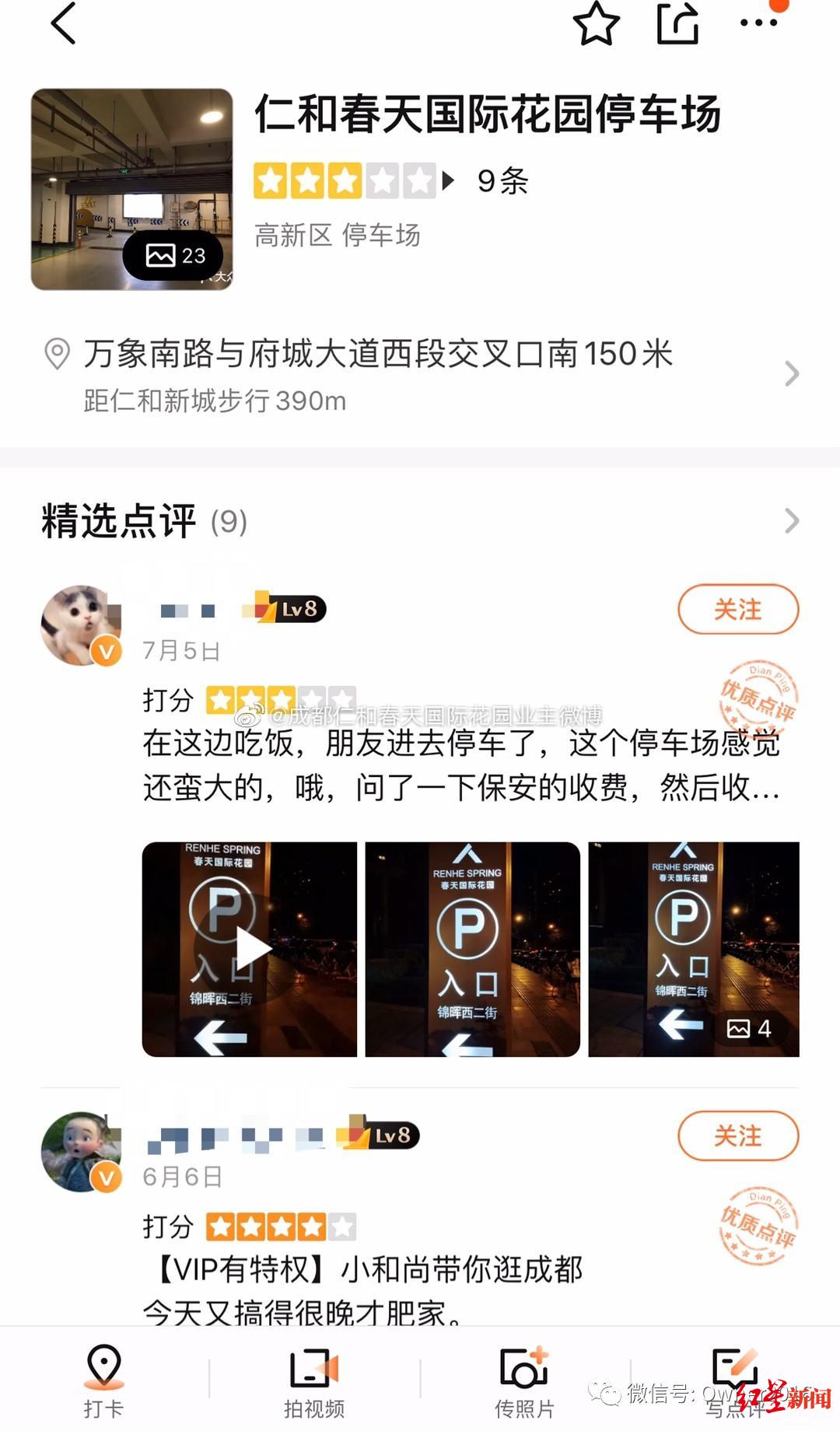Go back using the top-left arrow

pos(64,23)
